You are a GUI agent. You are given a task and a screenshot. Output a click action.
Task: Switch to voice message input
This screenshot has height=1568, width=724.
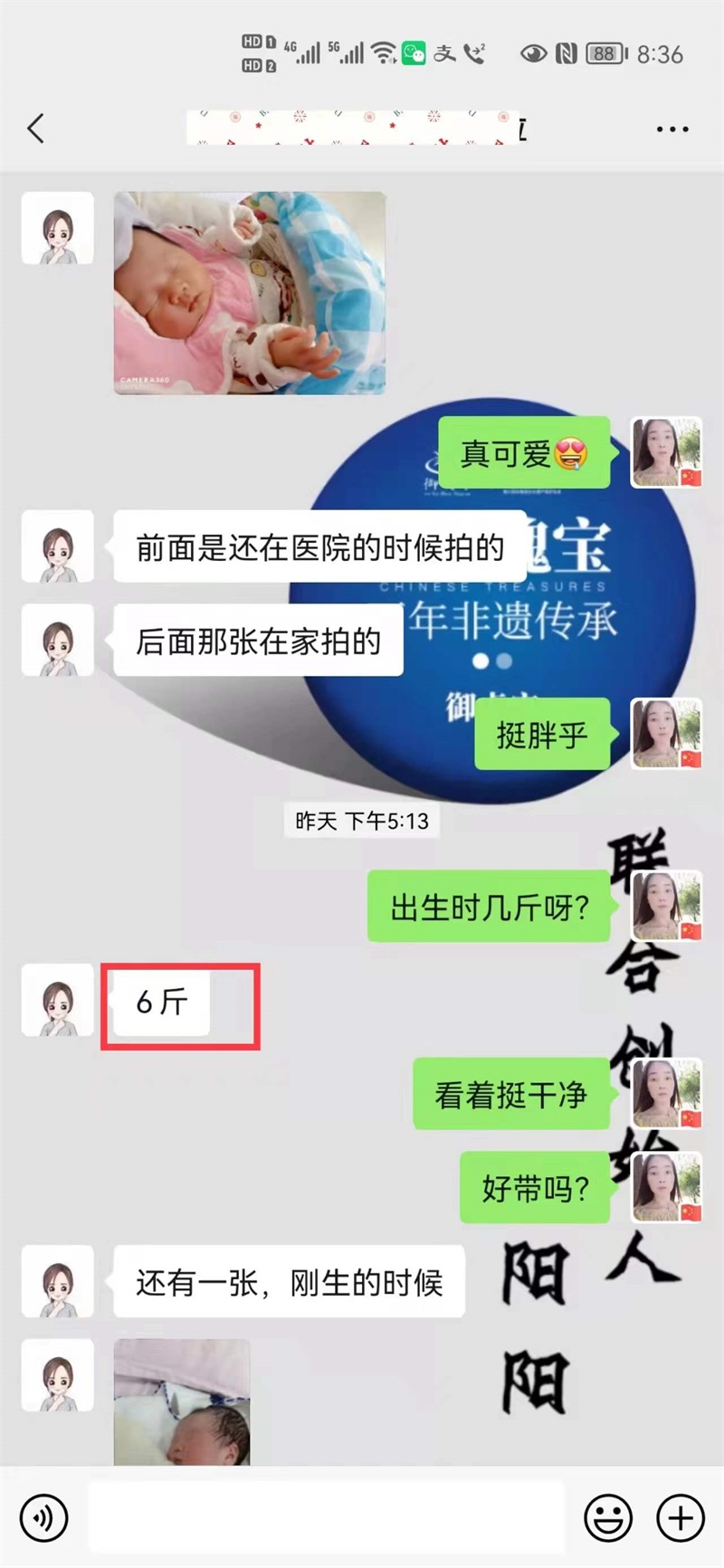43,1517
